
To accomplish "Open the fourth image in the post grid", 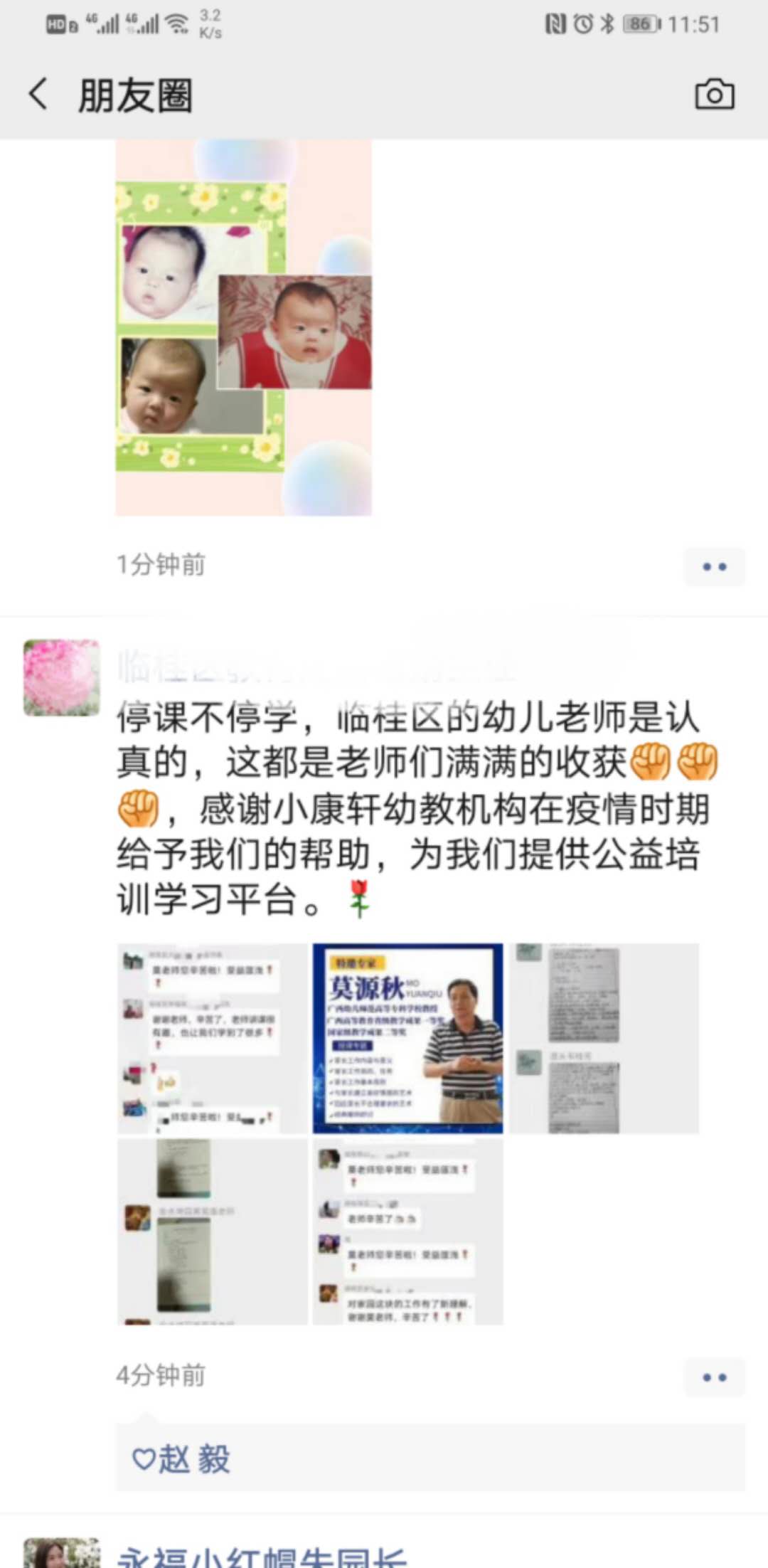I will click(212, 1231).
